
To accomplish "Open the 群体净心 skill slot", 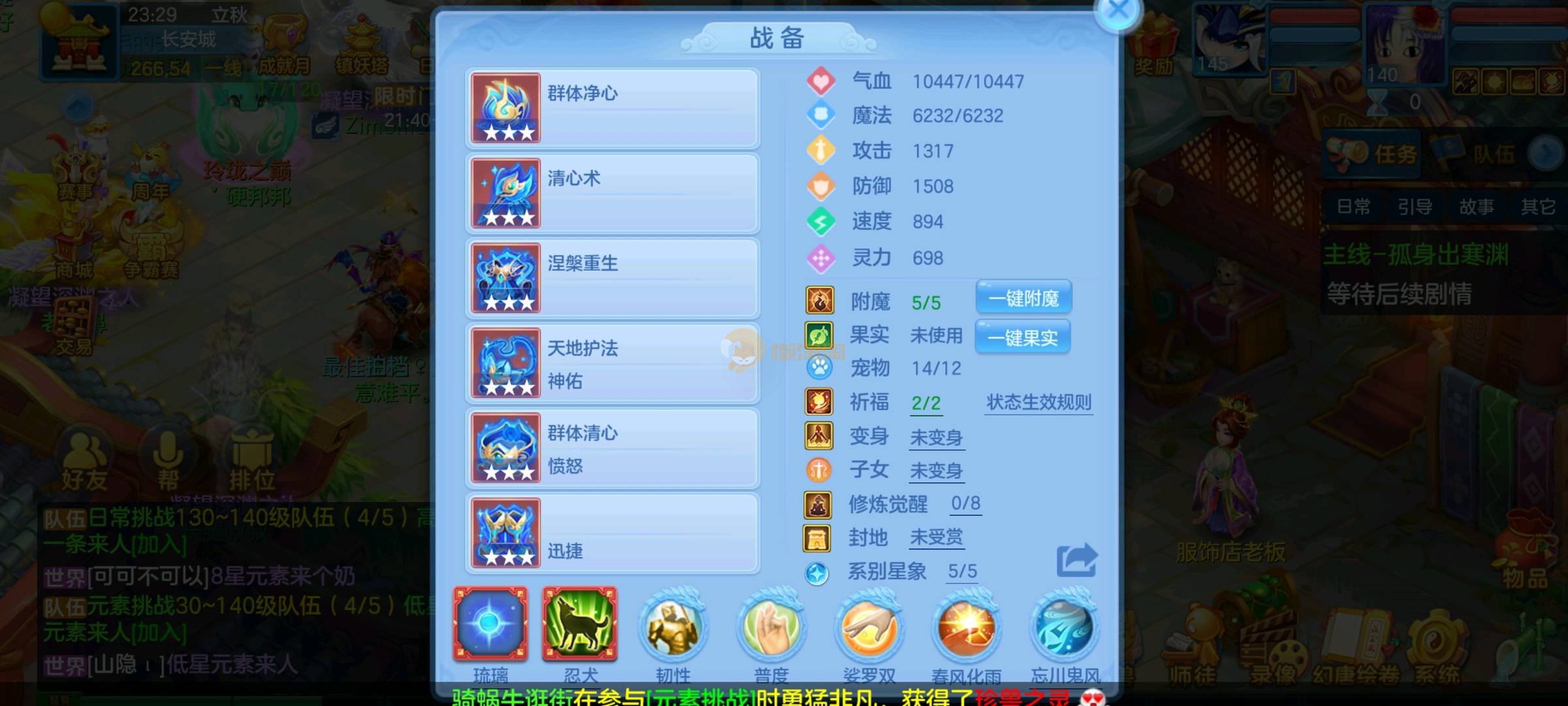I will (x=612, y=108).
